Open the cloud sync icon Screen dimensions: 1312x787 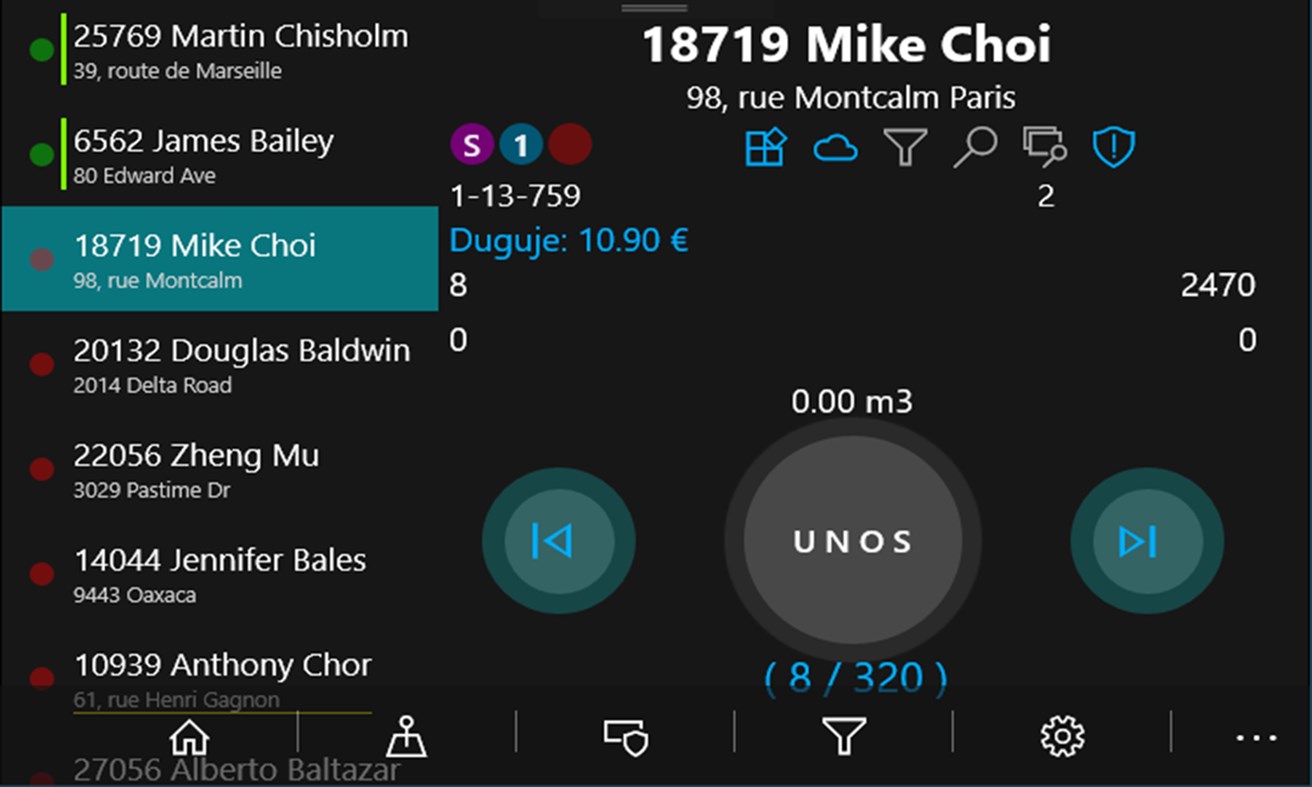point(835,148)
